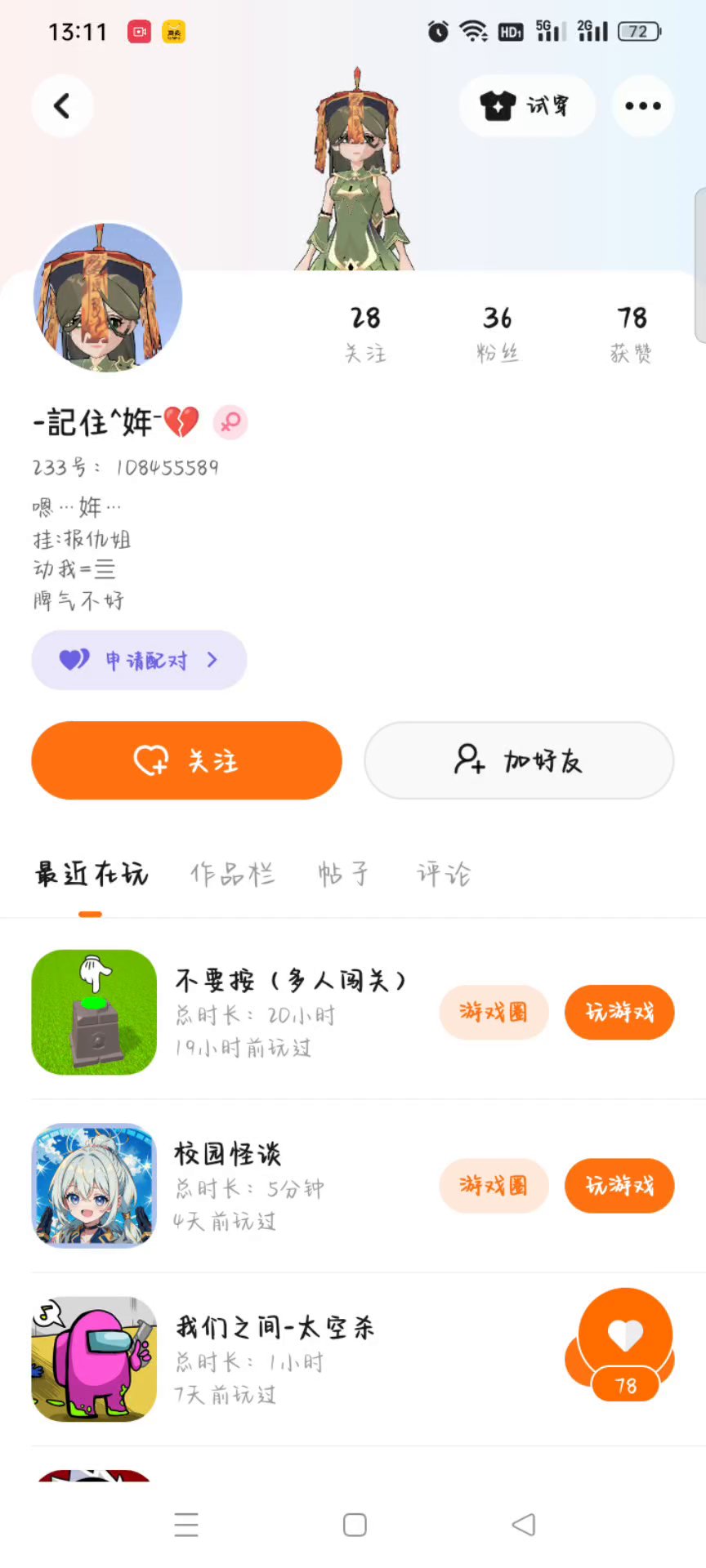
Task: View the 36 粉丝 fans list
Action: coord(498,333)
